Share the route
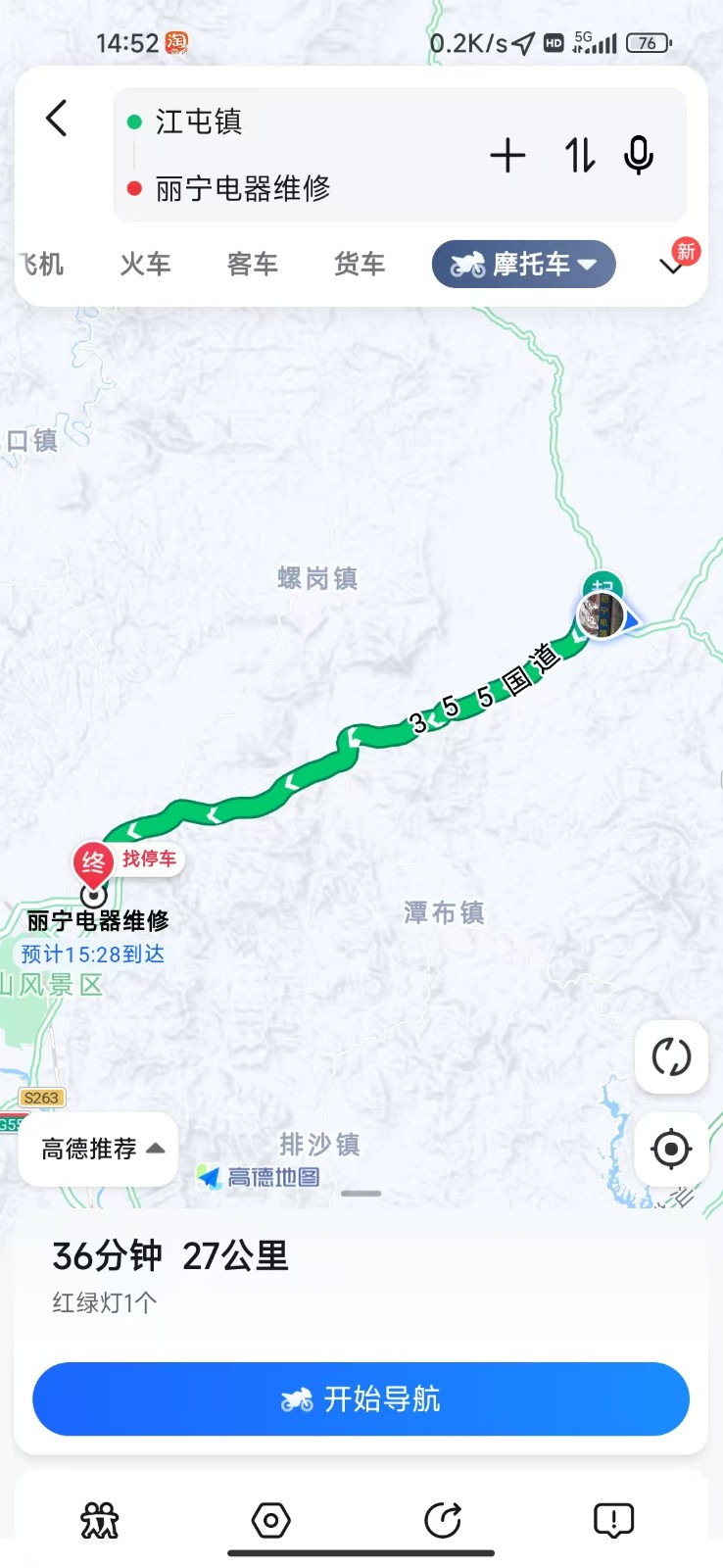Screen dimensions: 723x1568 click(x=443, y=1520)
